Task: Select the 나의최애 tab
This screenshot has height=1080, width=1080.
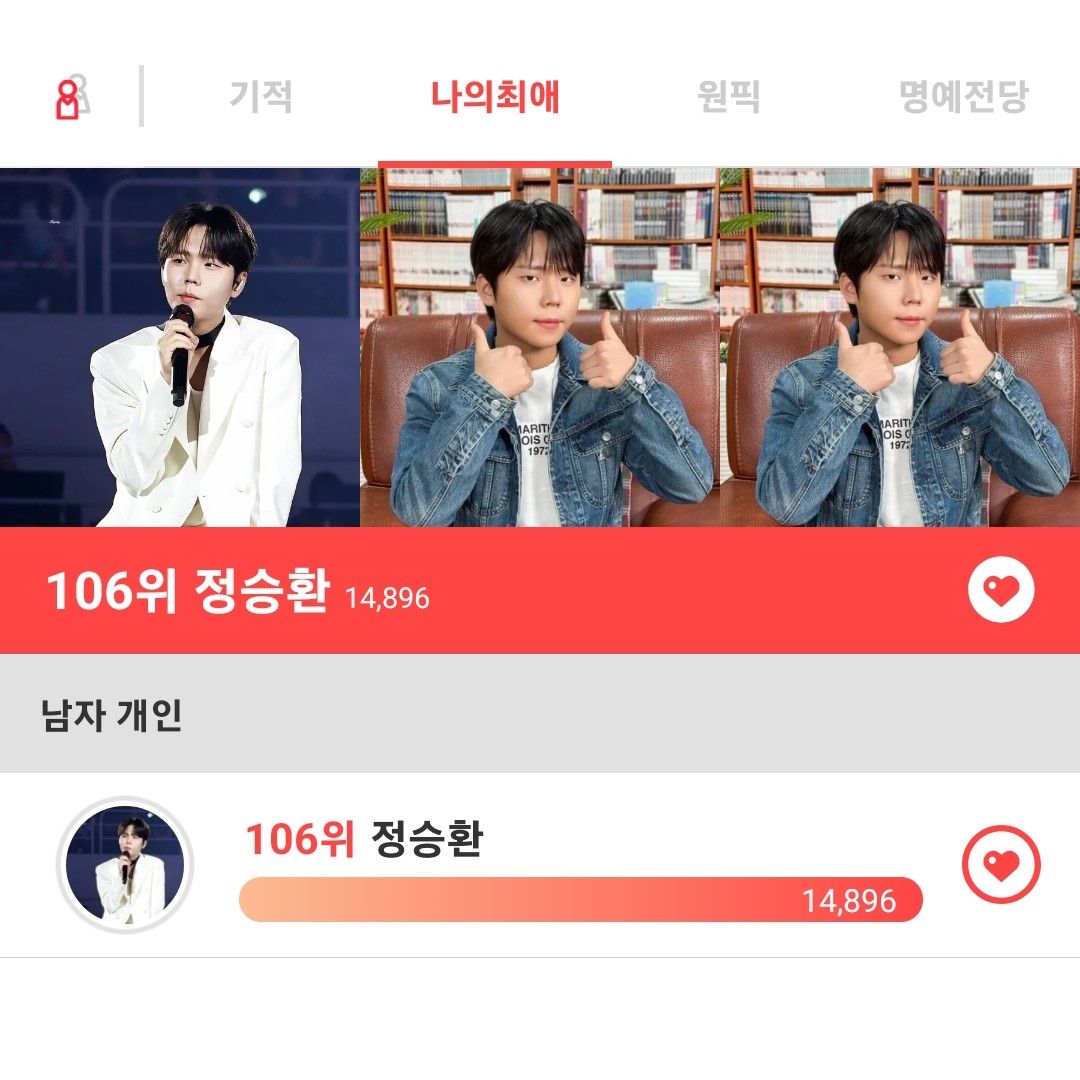Action: pos(495,97)
